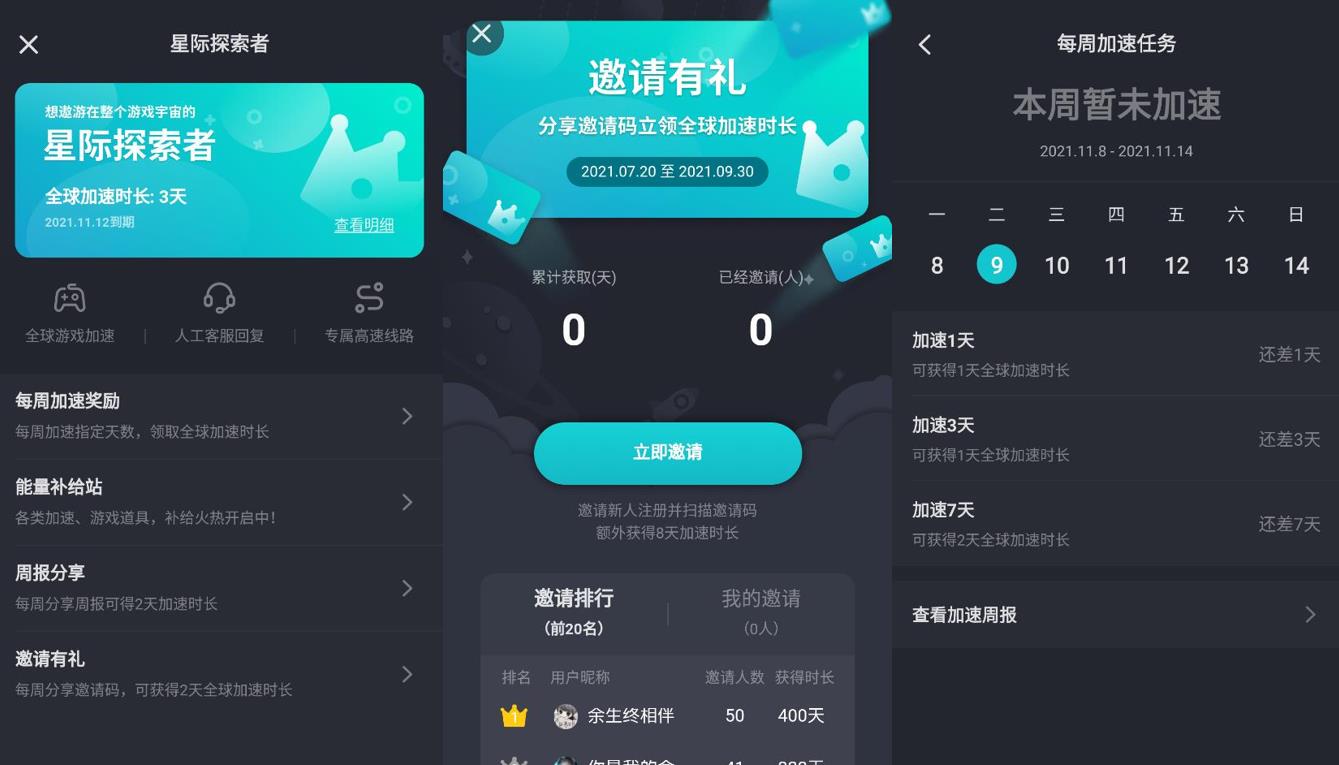Switch to the 我的邀请 tab
The image size is (1339, 765).
760,611
